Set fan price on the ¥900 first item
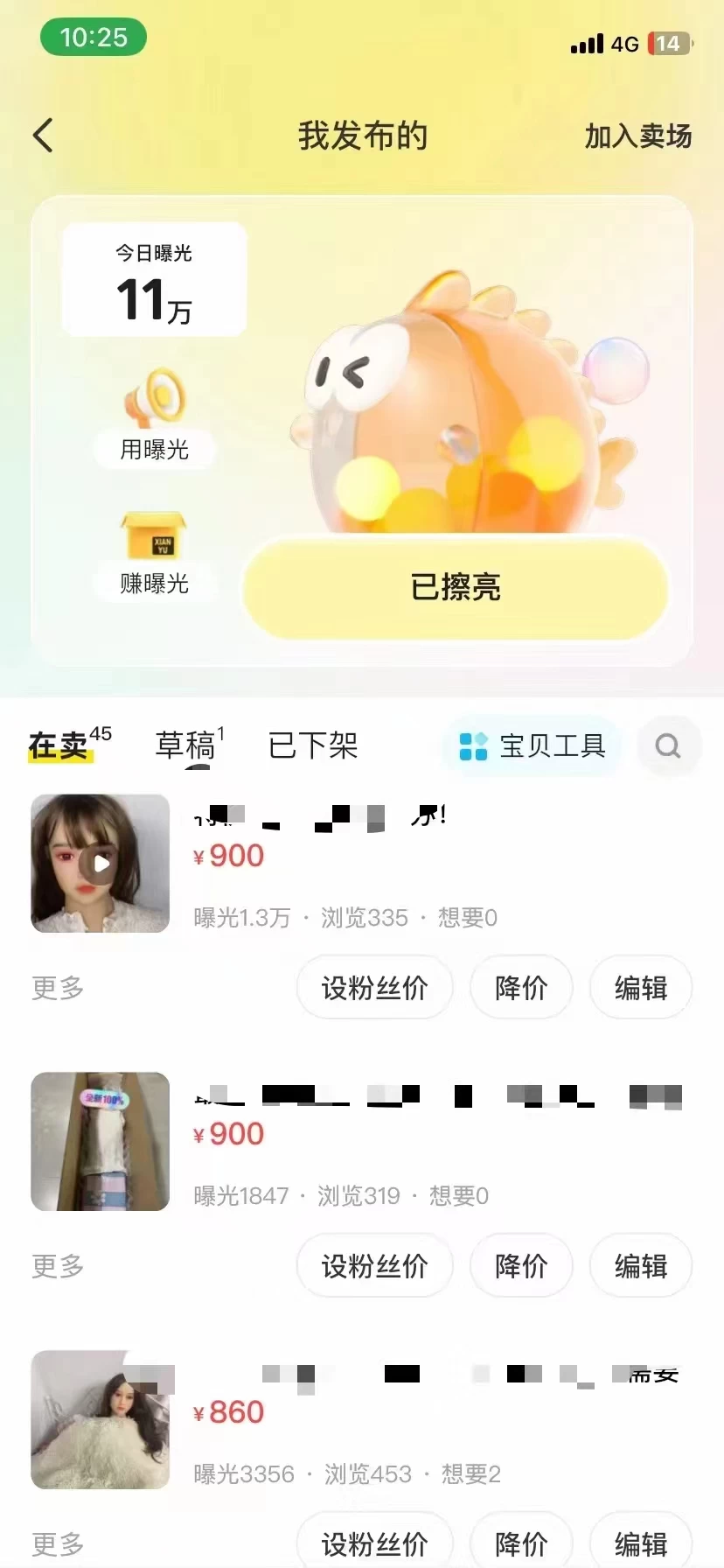This screenshot has height=1568, width=724. (374, 987)
